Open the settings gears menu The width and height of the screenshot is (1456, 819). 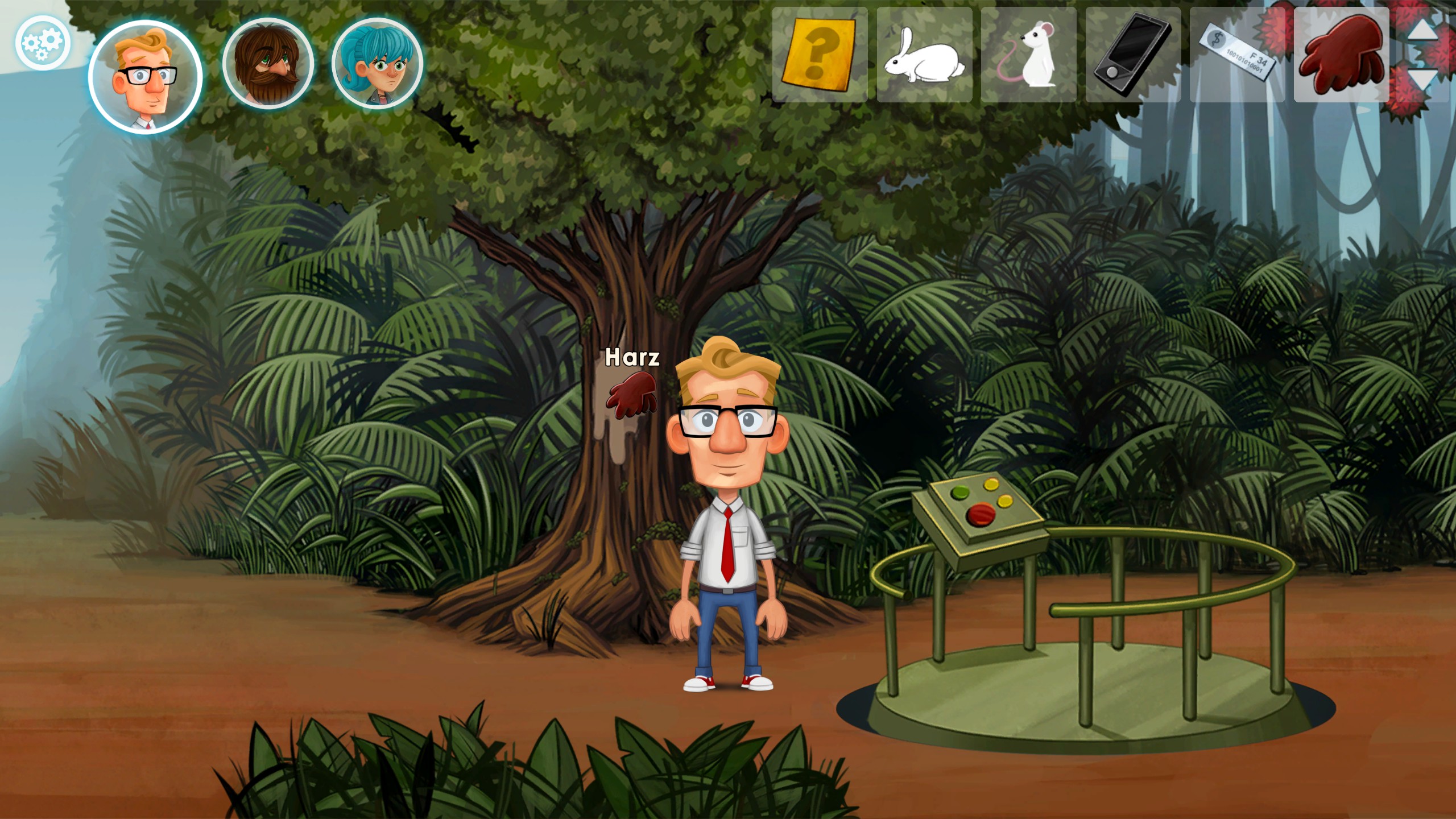43,43
